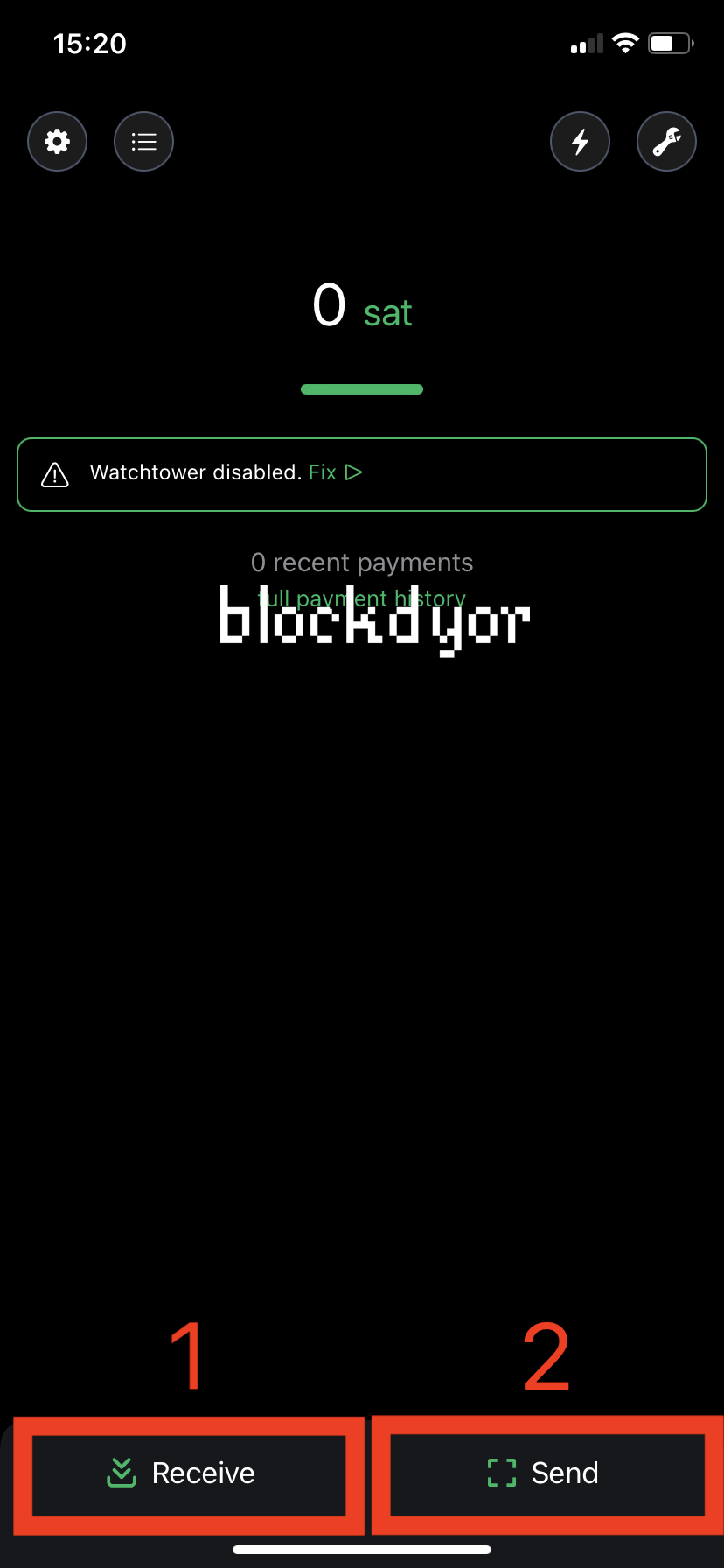The height and width of the screenshot is (1568, 724).
Task: Tap Fix on Watchtower disabled notice
Action: click(x=335, y=472)
